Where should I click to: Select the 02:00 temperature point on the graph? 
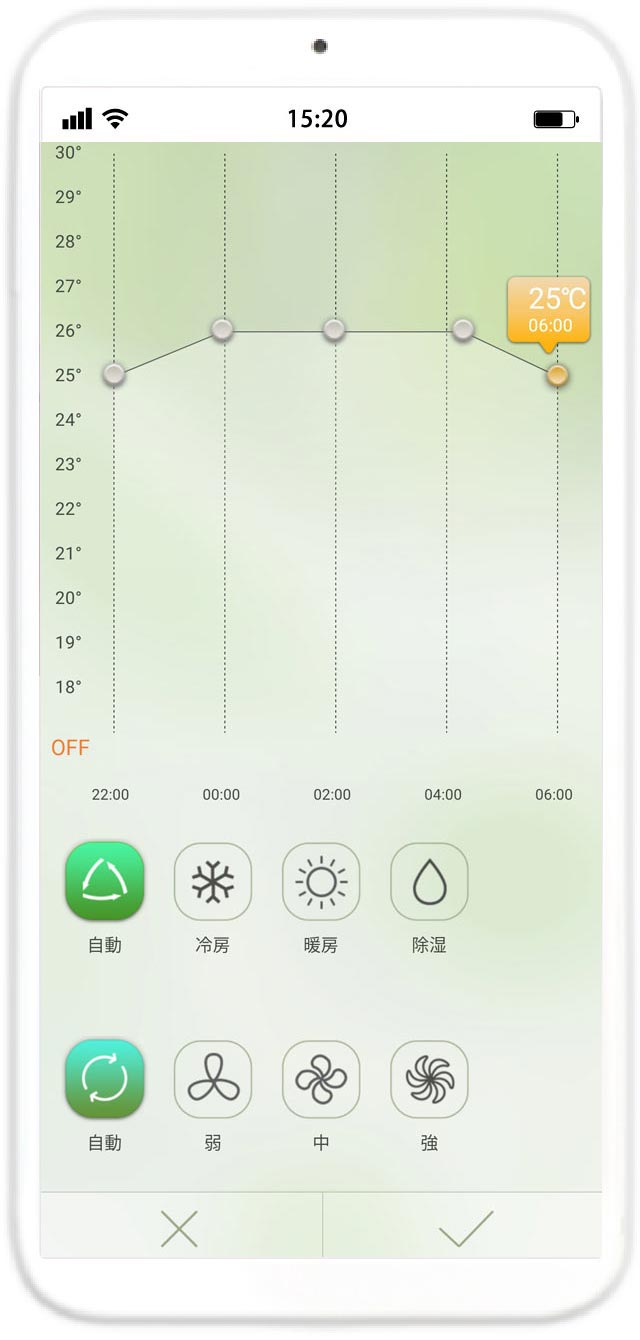(334, 329)
